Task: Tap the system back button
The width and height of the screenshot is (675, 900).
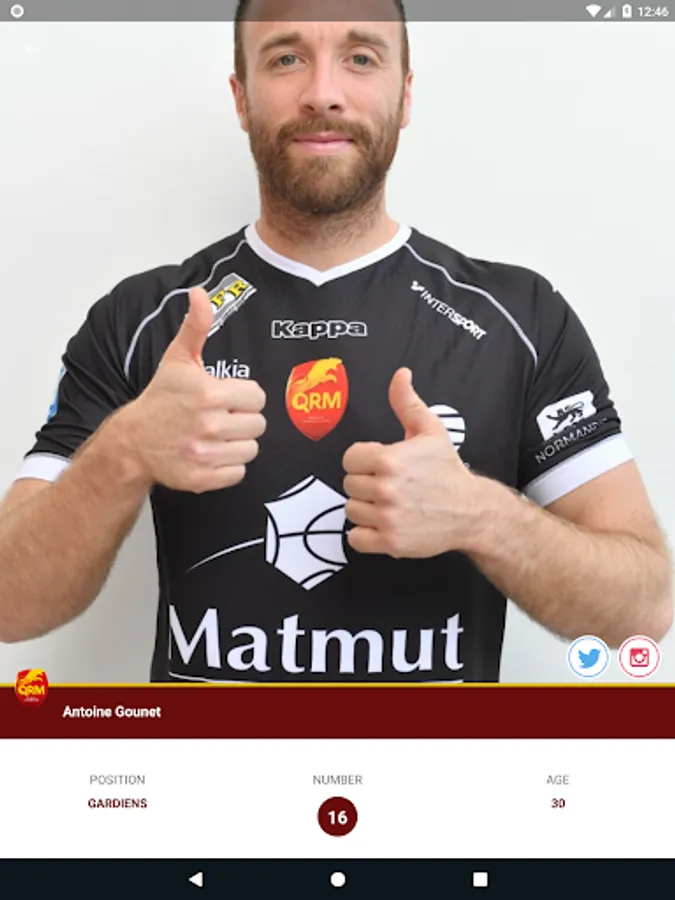Action: pyautogui.click(x=196, y=879)
